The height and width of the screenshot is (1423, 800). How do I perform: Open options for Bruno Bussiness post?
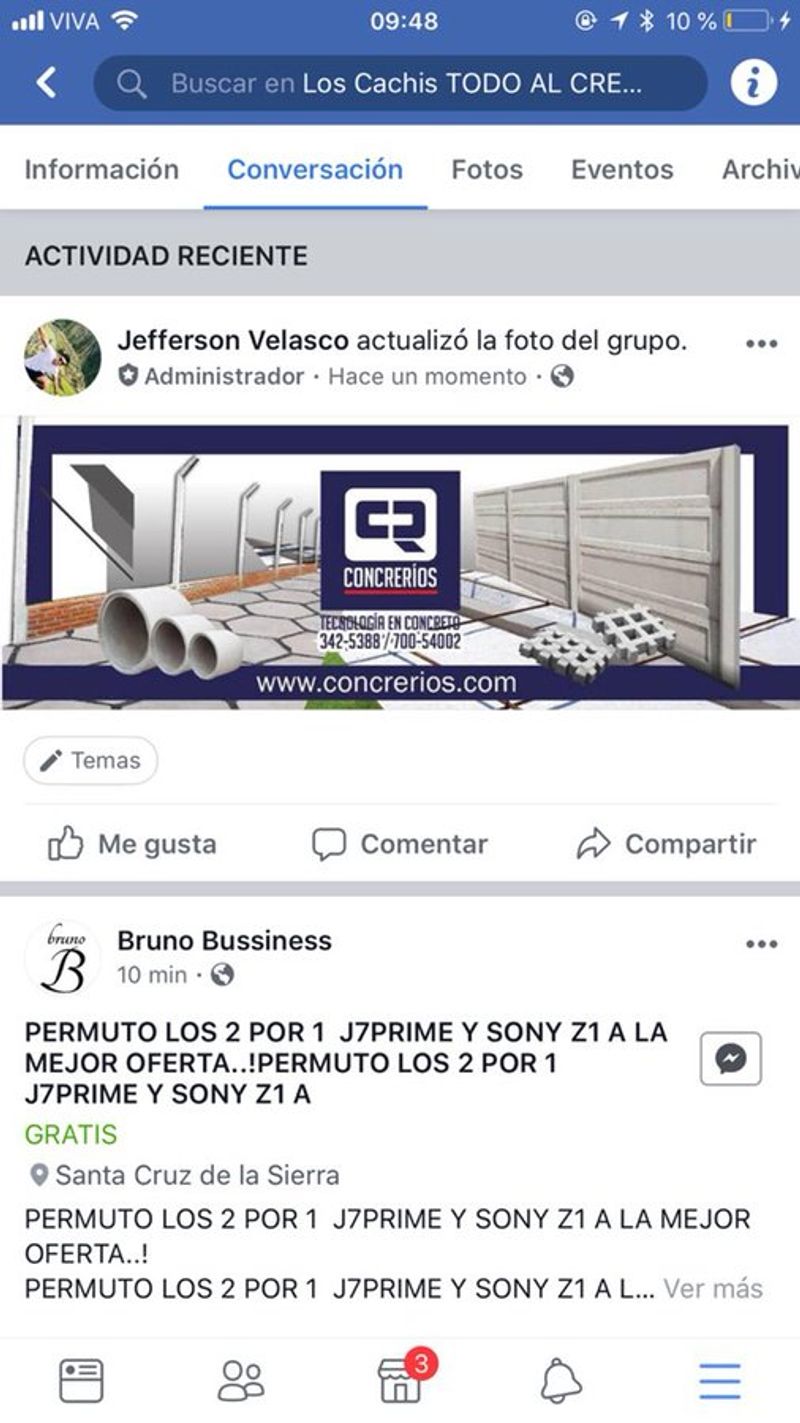click(761, 944)
